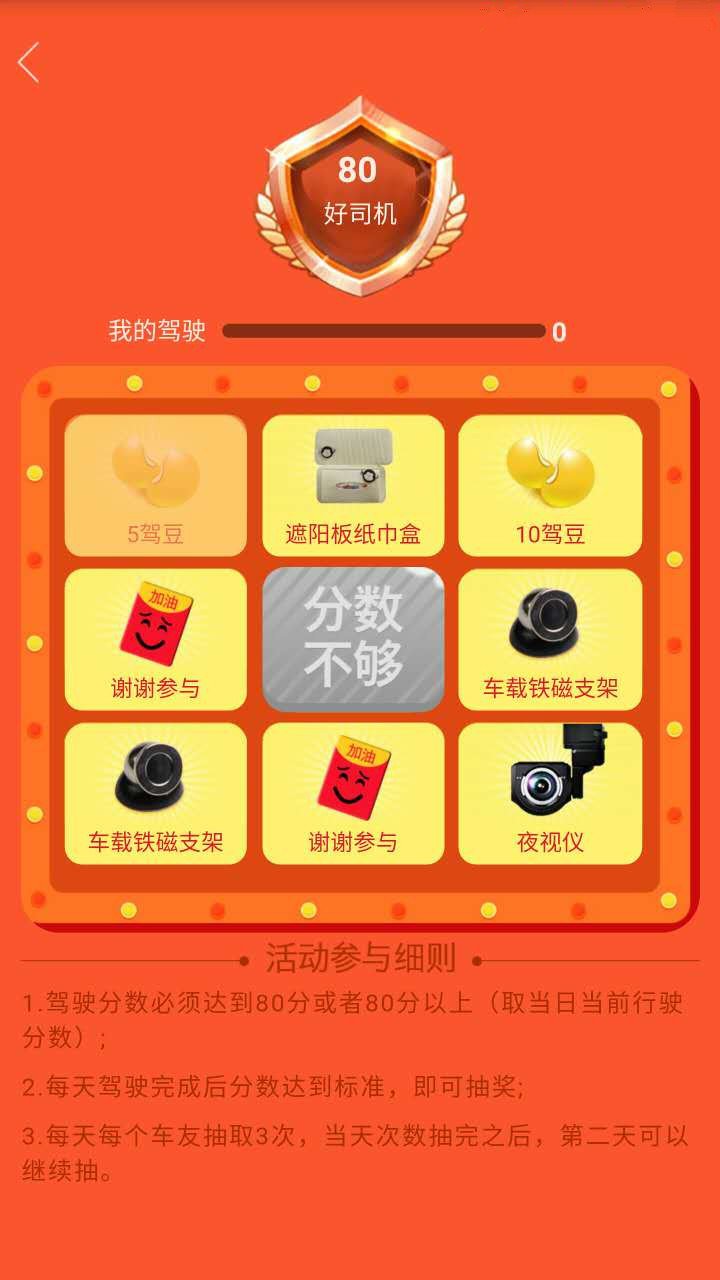This screenshot has height=1280, width=720.
Task: Click the 遮阳板纸巾盒 prize icon
Action: (x=352, y=475)
